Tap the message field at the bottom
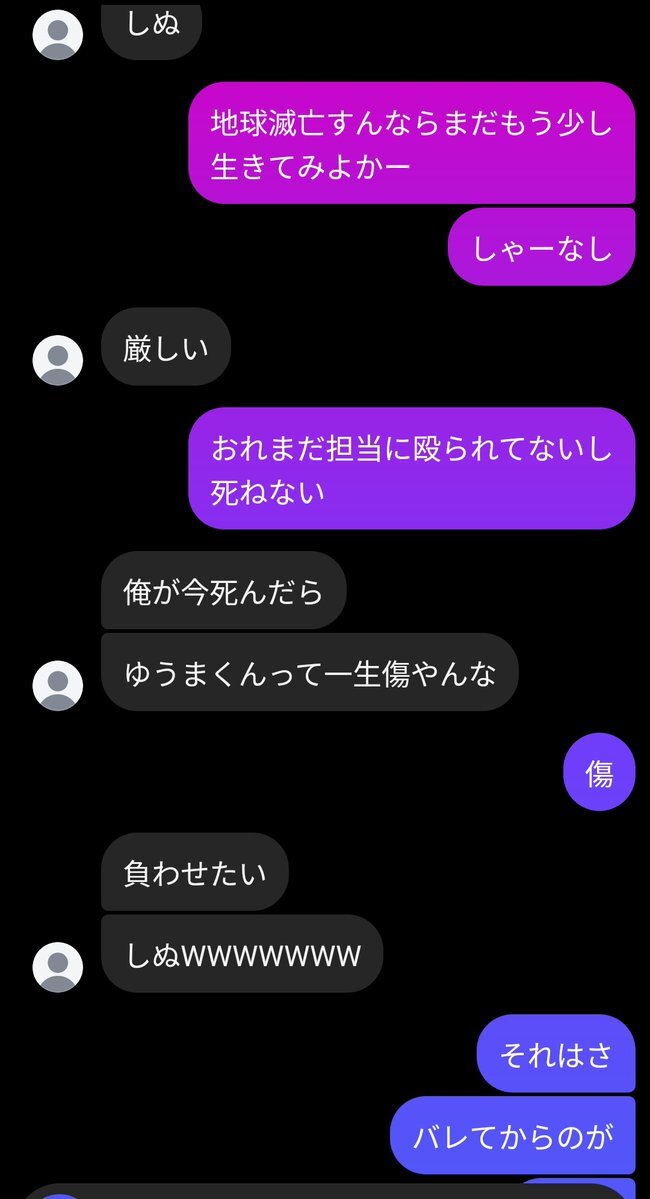Viewport: 650px width, 1199px height. point(325,1191)
